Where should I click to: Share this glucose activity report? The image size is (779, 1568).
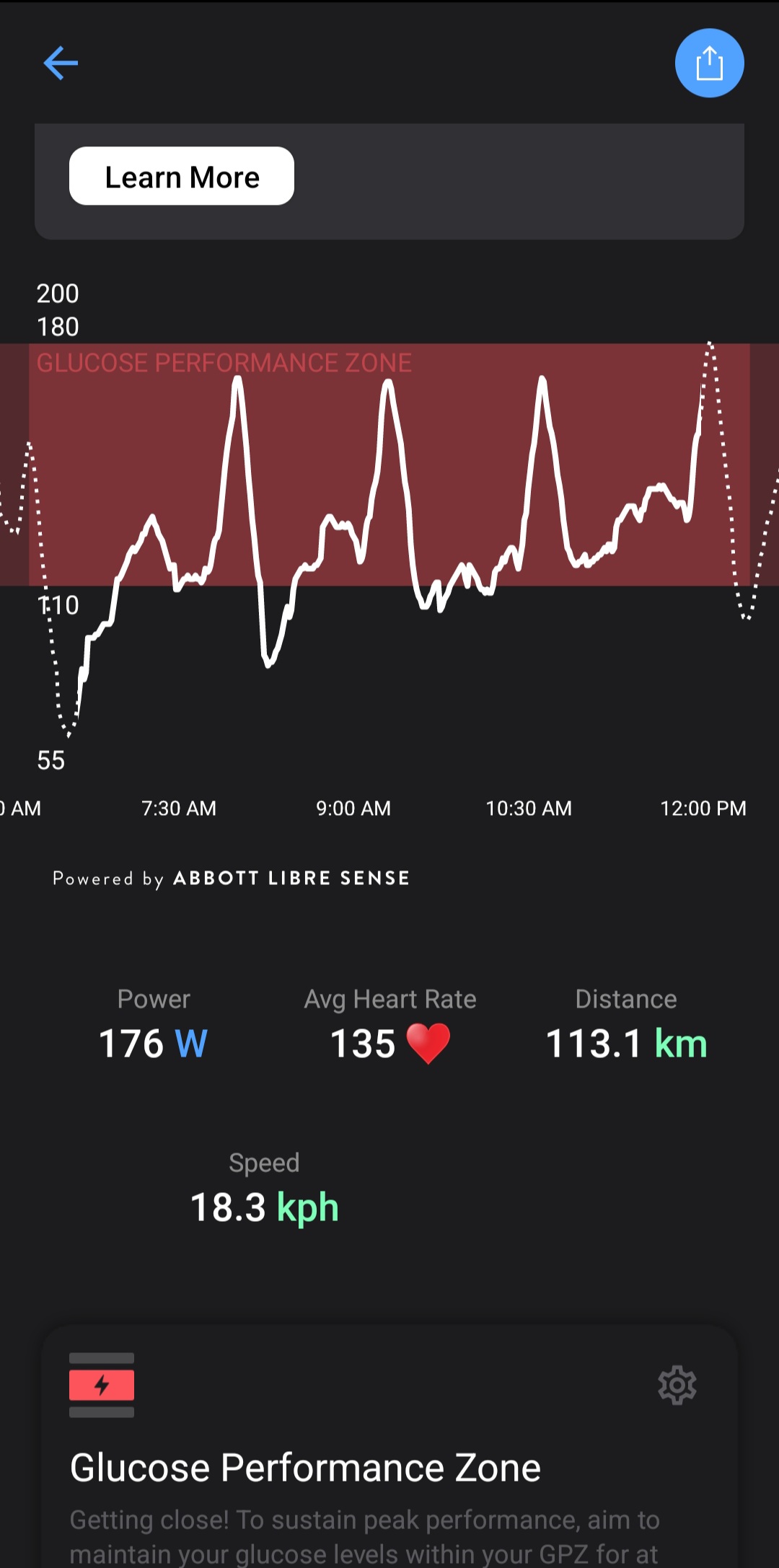click(x=709, y=63)
